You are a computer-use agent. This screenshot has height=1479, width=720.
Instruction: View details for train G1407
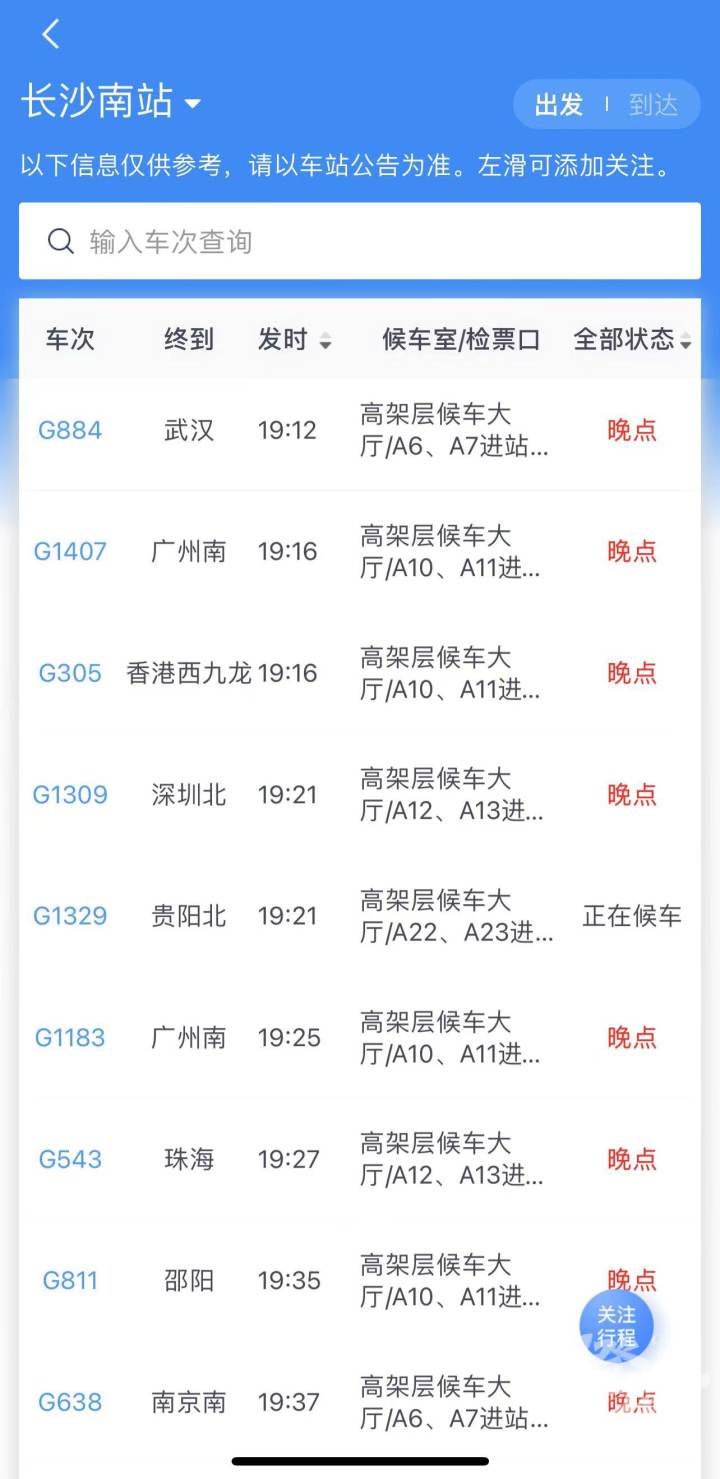(x=70, y=552)
